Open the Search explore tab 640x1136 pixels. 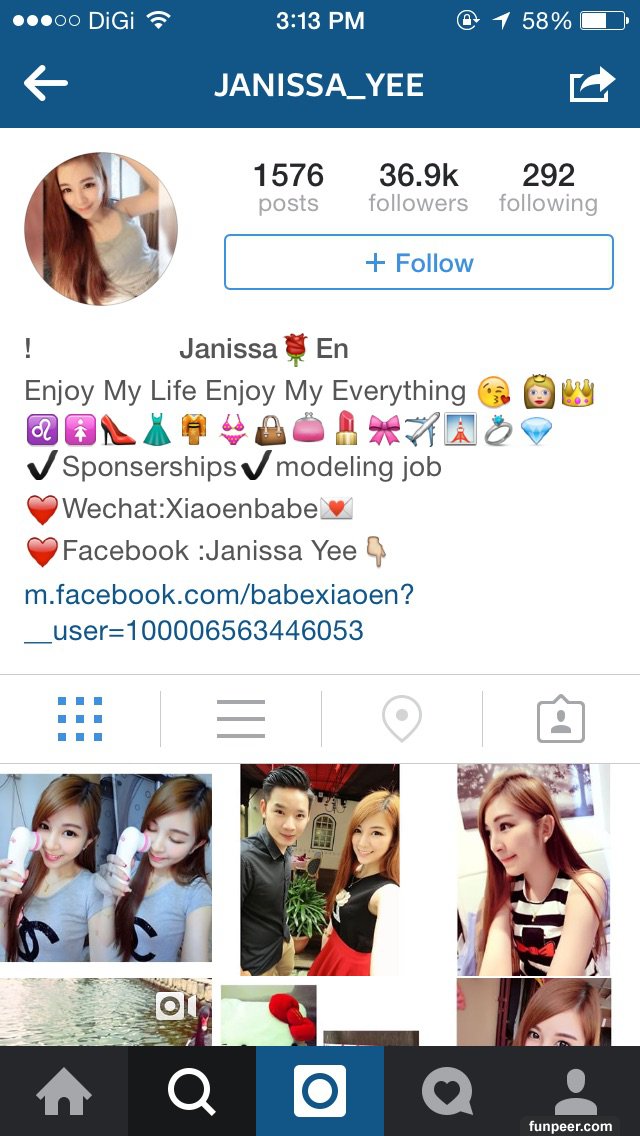point(192,1091)
